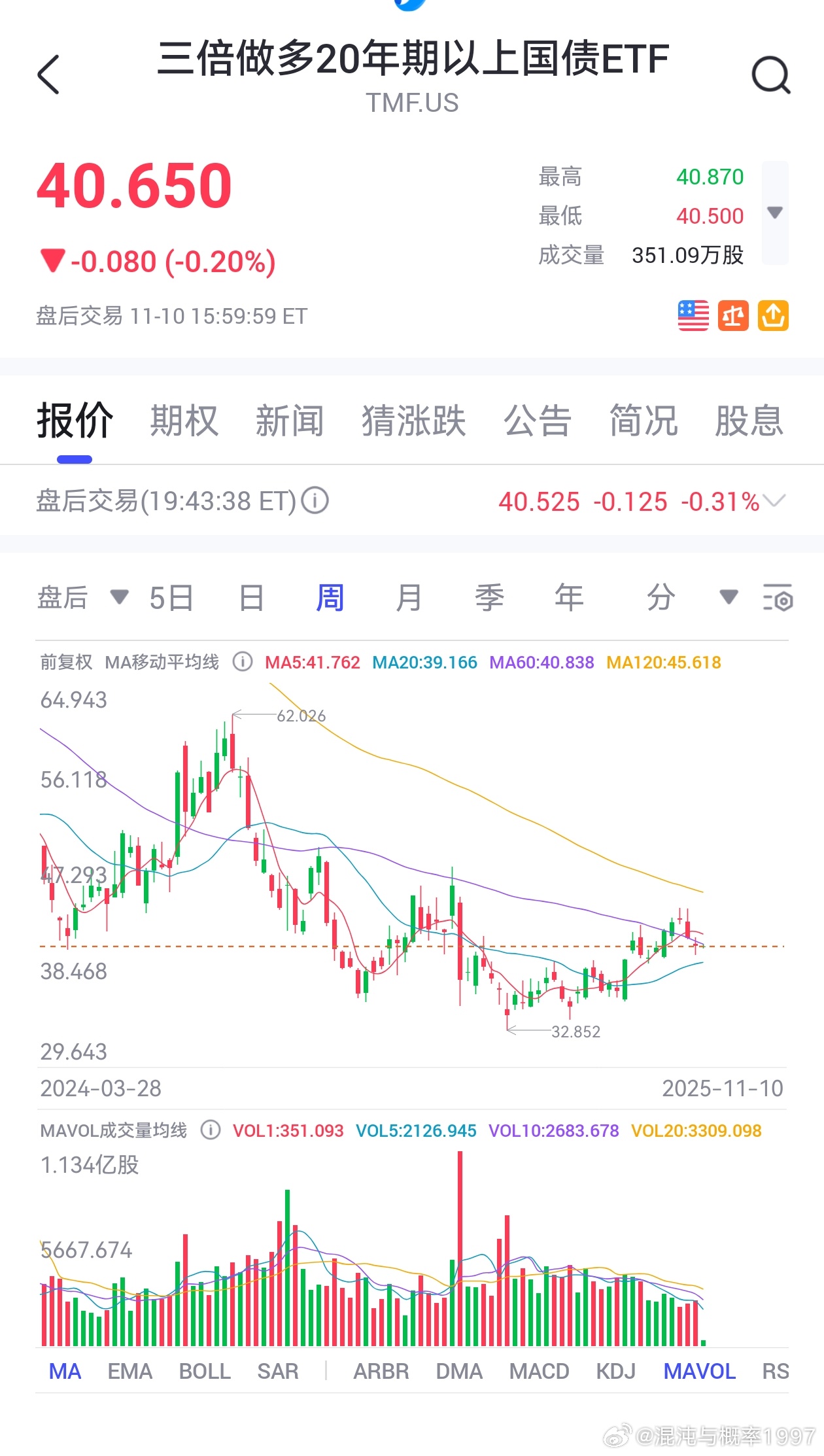Open the chart settings icon beside period tabs

coord(777,597)
